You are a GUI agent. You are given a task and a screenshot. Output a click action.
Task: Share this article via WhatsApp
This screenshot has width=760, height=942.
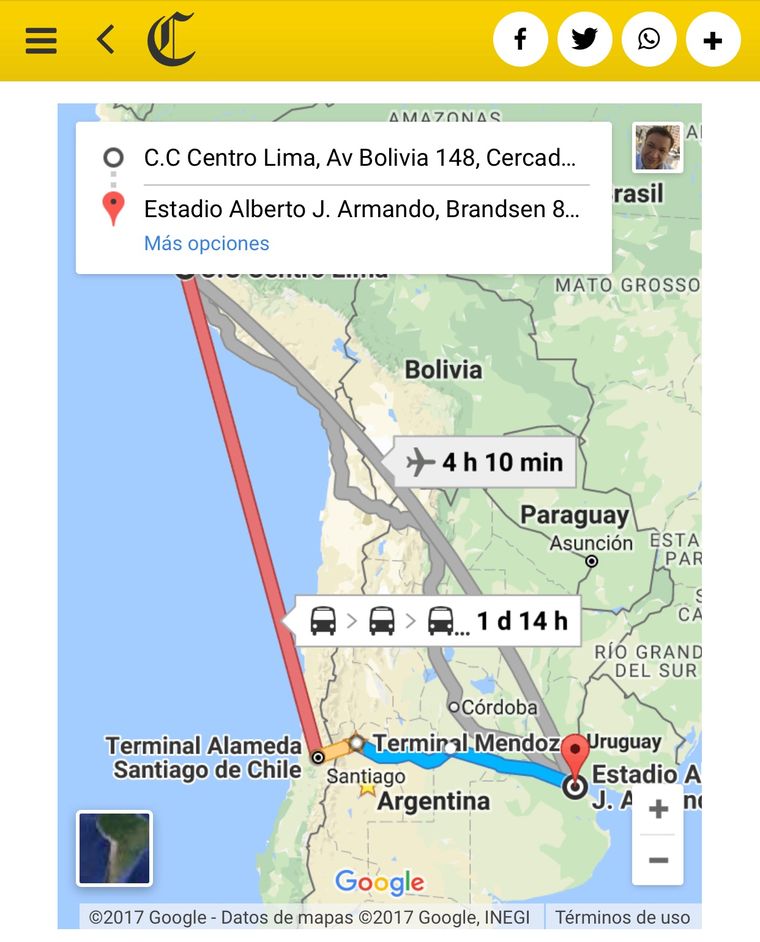click(x=649, y=40)
